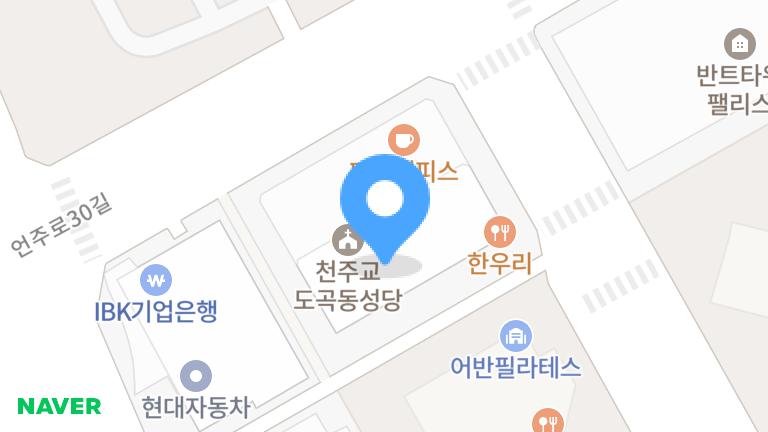Select the 한우리 restaurant marker
This screenshot has height=432, width=768.
click(499, 233)
